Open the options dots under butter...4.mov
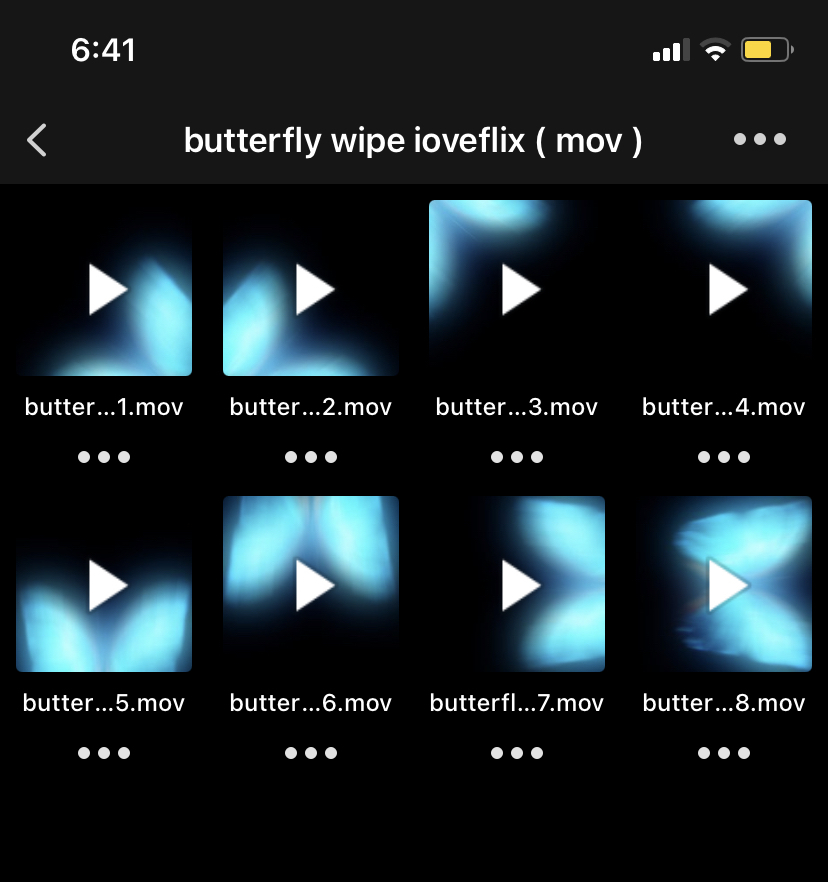The width and height of the screenshot is (828, 882). pyautogui.click(x=724, y=457)
